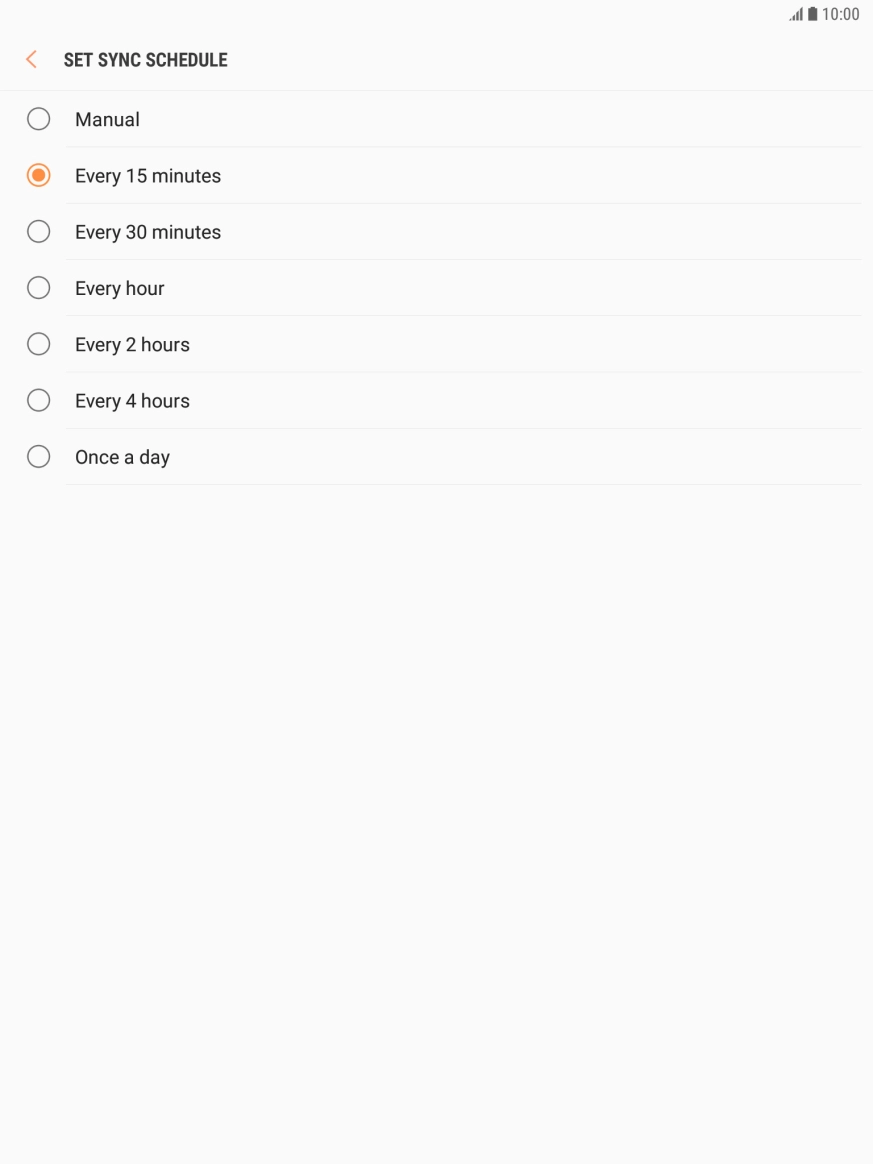Tap the battery status icon

point(814,14)
